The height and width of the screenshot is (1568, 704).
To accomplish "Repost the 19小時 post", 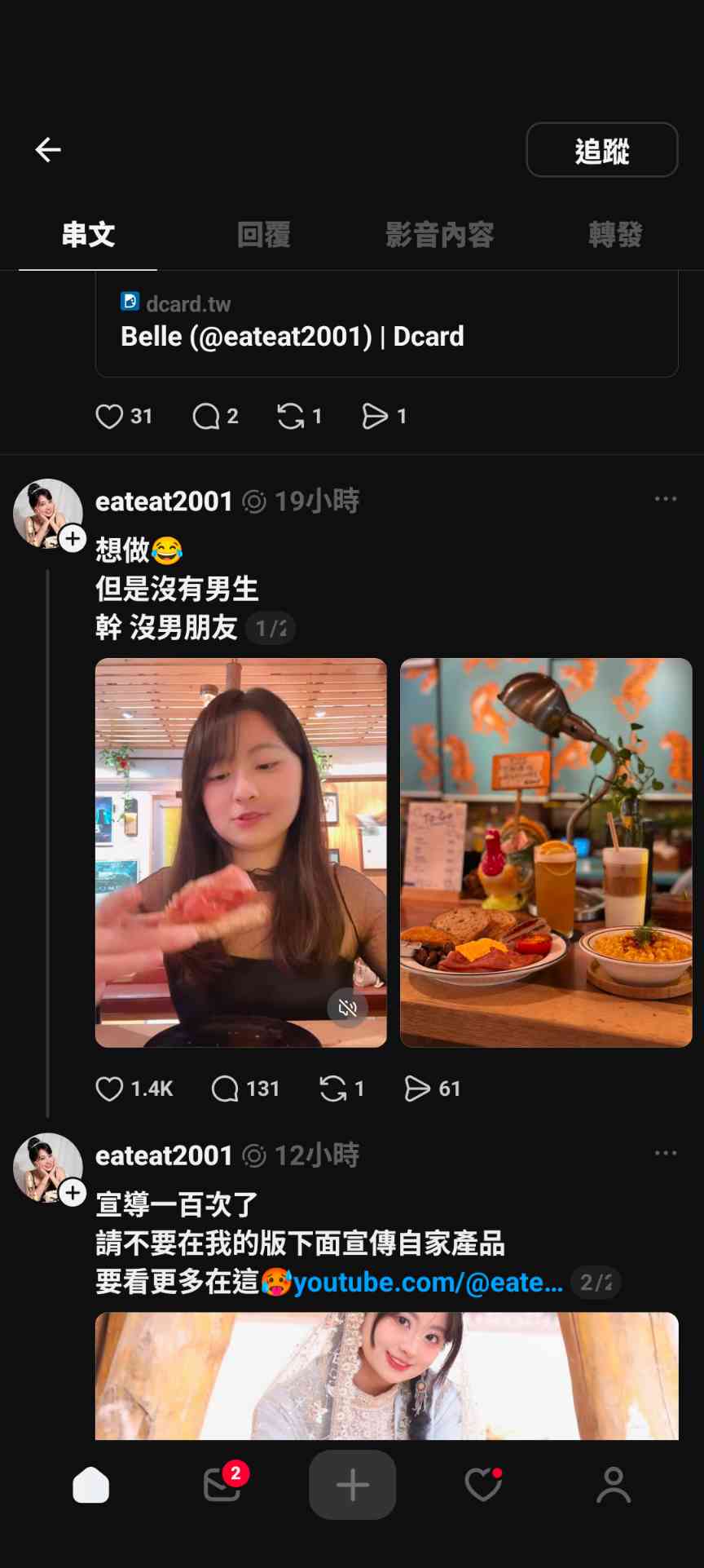I will click(x=333, y=1089).
